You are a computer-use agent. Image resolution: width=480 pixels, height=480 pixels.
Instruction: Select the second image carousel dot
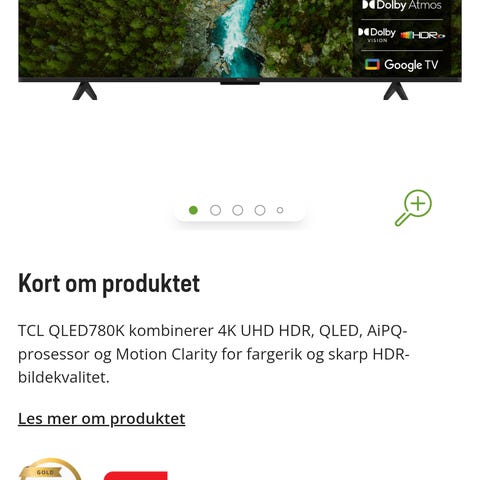click(215, 210)
